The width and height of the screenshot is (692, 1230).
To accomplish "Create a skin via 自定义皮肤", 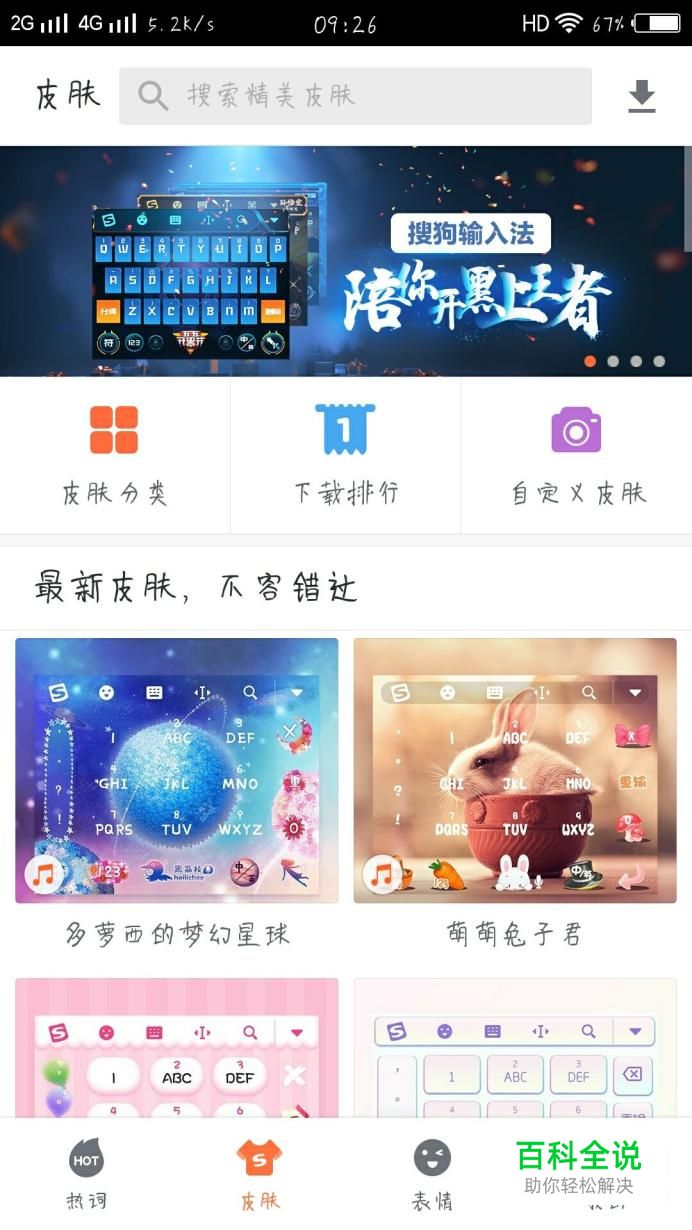I will pos(577,455).
